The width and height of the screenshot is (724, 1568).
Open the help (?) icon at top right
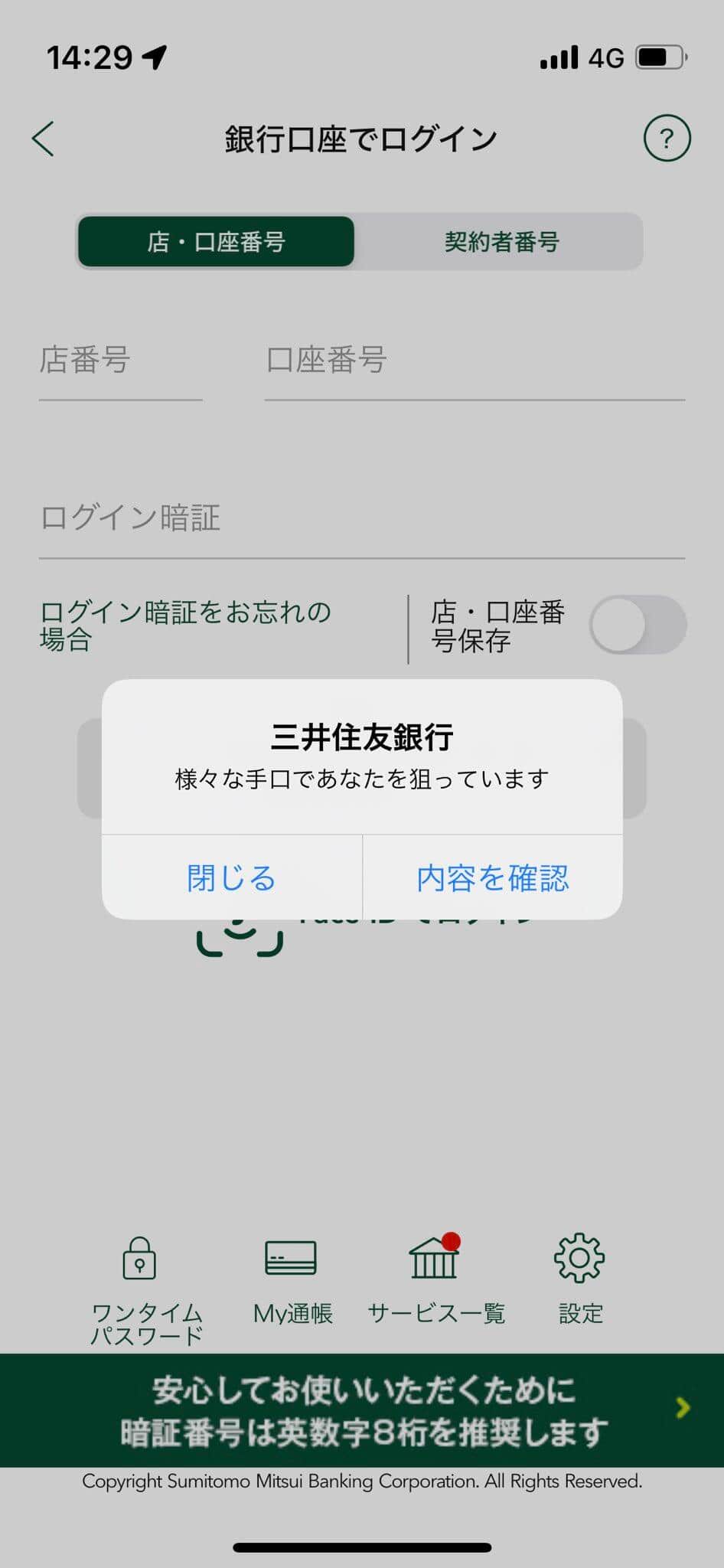[667, 139]
